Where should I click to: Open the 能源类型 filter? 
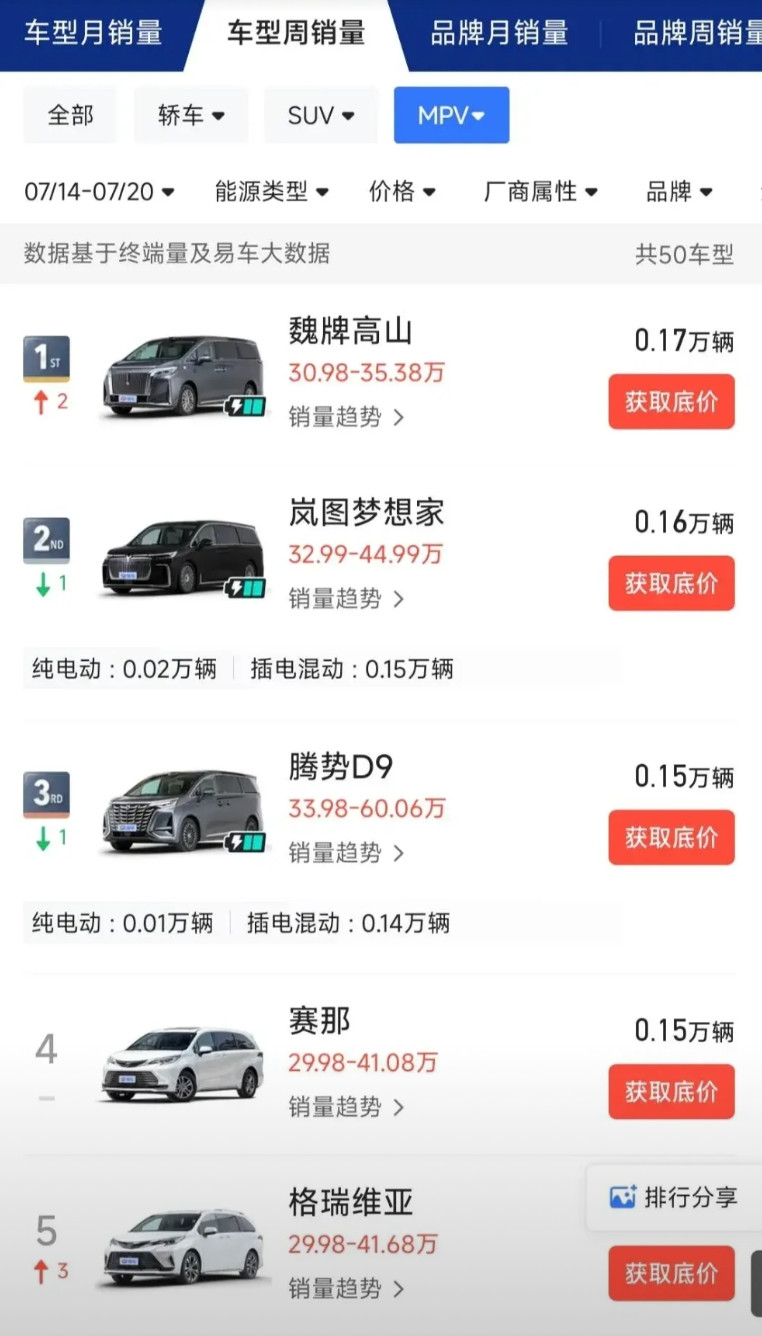pos(272,191)
